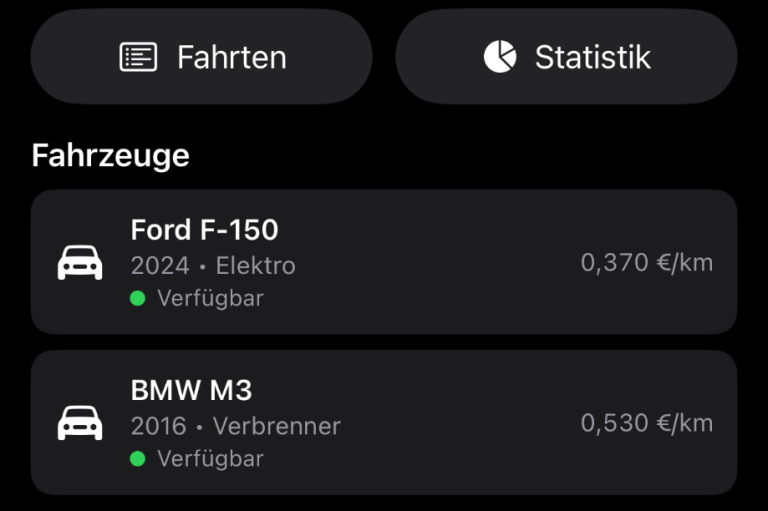This screenshot has width=768, height=511.
Task: Open the Fahrten trip list
Action: (x=201, y=57)
